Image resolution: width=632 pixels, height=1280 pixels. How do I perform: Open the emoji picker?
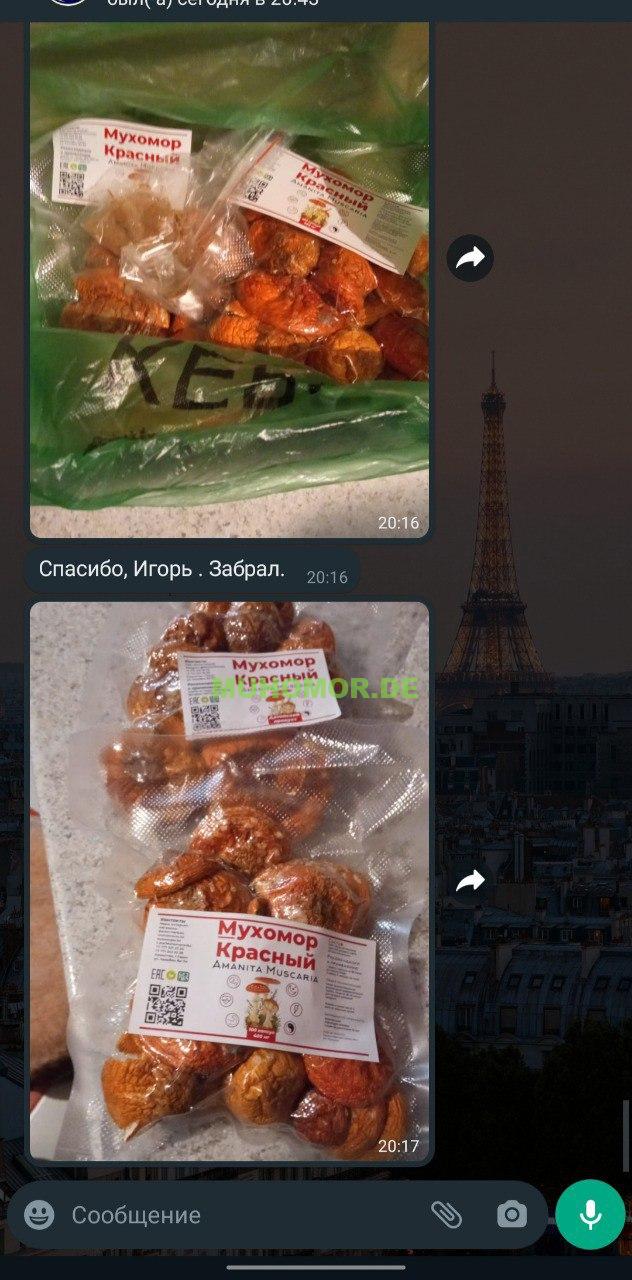(39, 1215)
